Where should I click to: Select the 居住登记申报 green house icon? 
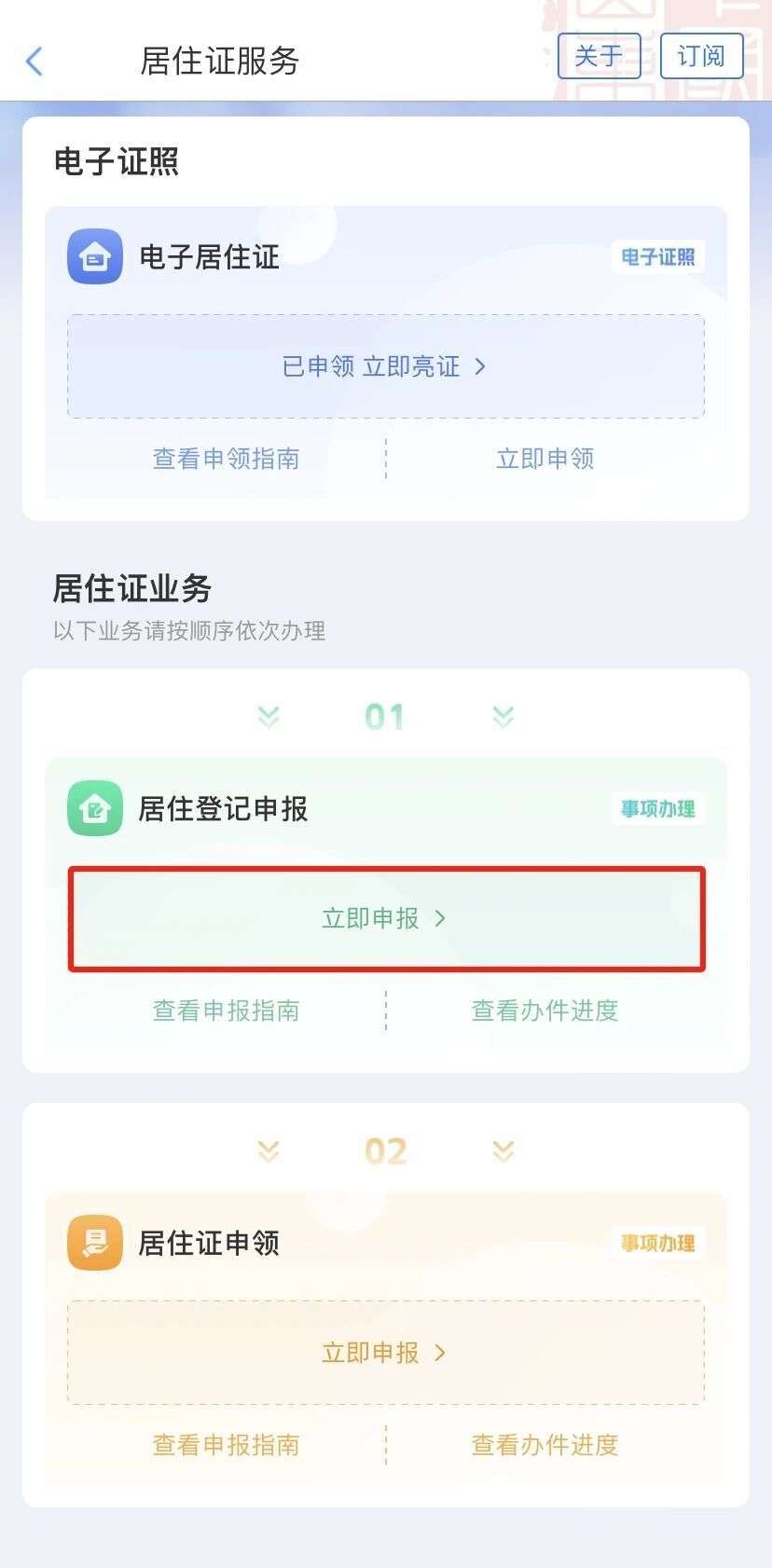click(x=94, y=809)
